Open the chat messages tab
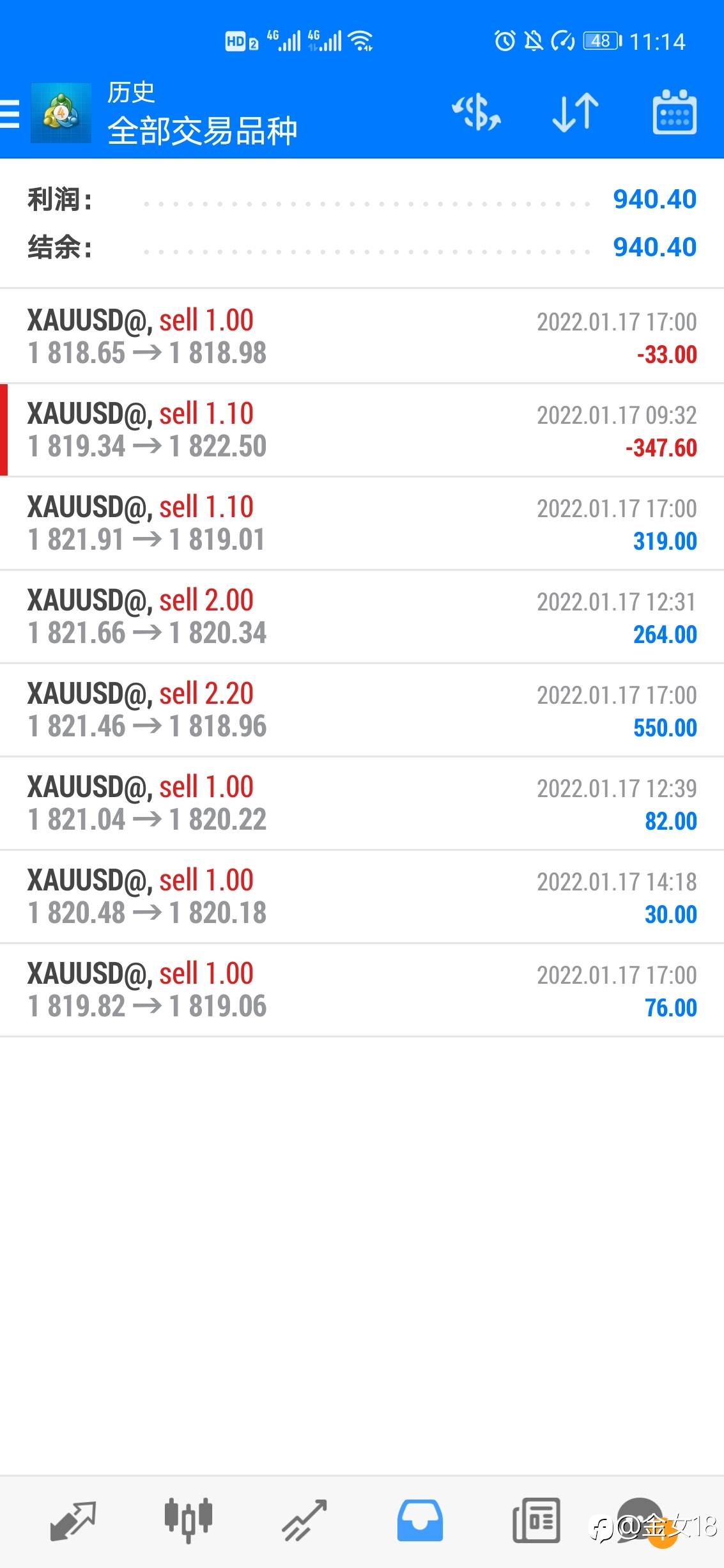This screenshot has width=724, height=1568. pos(640,1521)
